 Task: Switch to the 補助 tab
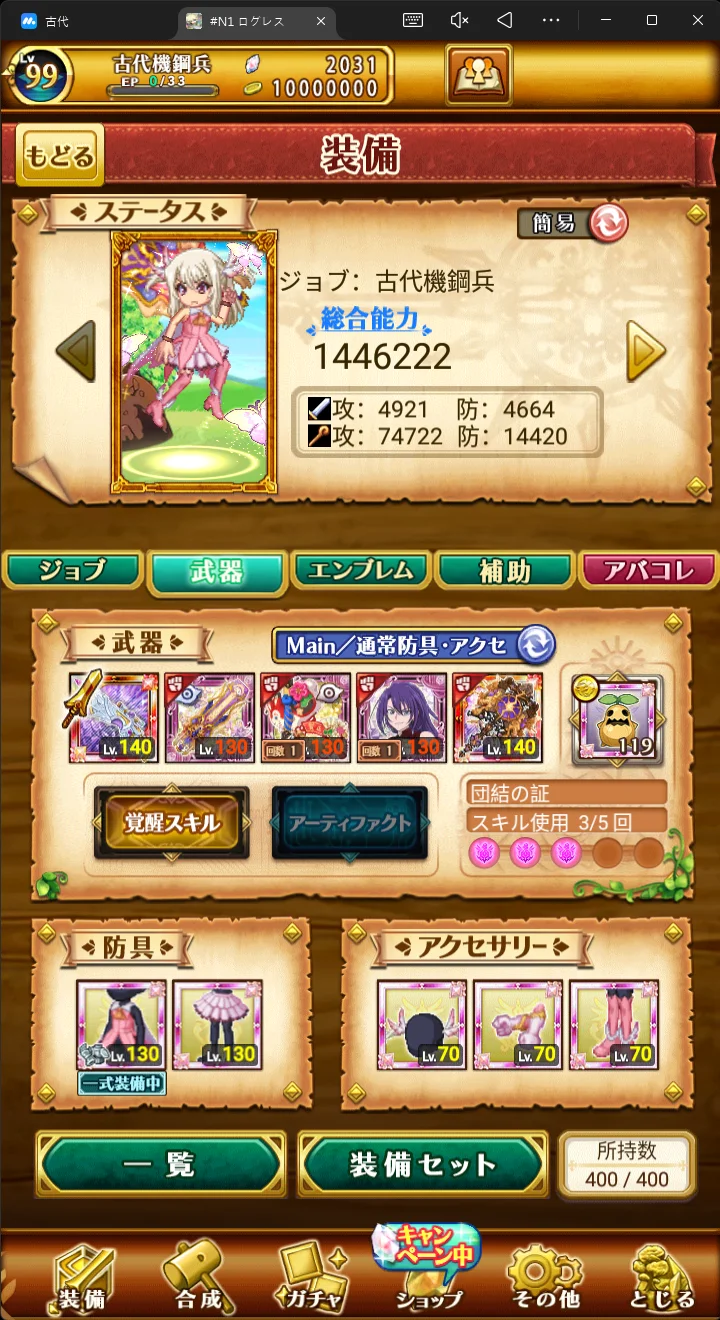coord(504,570)
